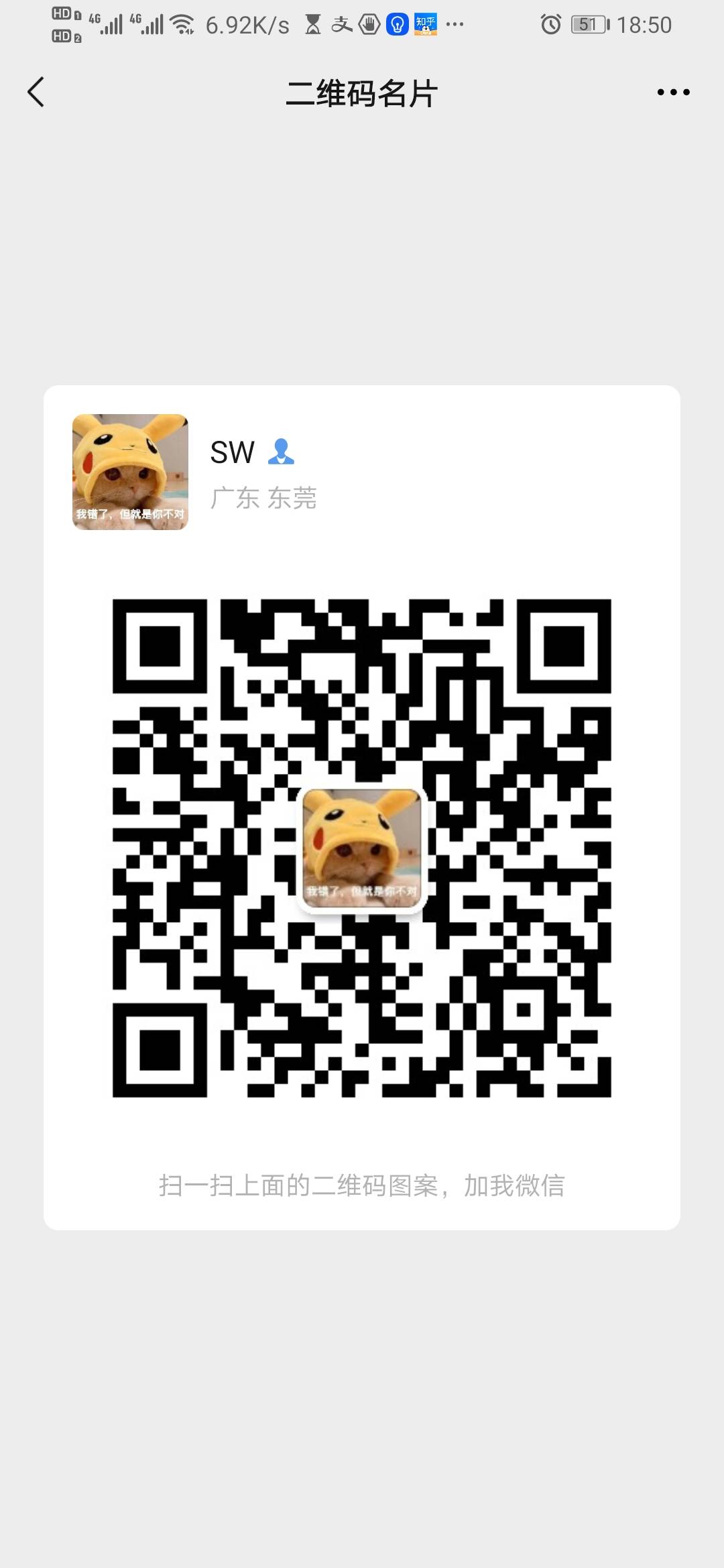Screen dimensions: 724x1568
Task: Open the three-dot overflow menu
Action: pyautogui.click(x=673, y=92)
